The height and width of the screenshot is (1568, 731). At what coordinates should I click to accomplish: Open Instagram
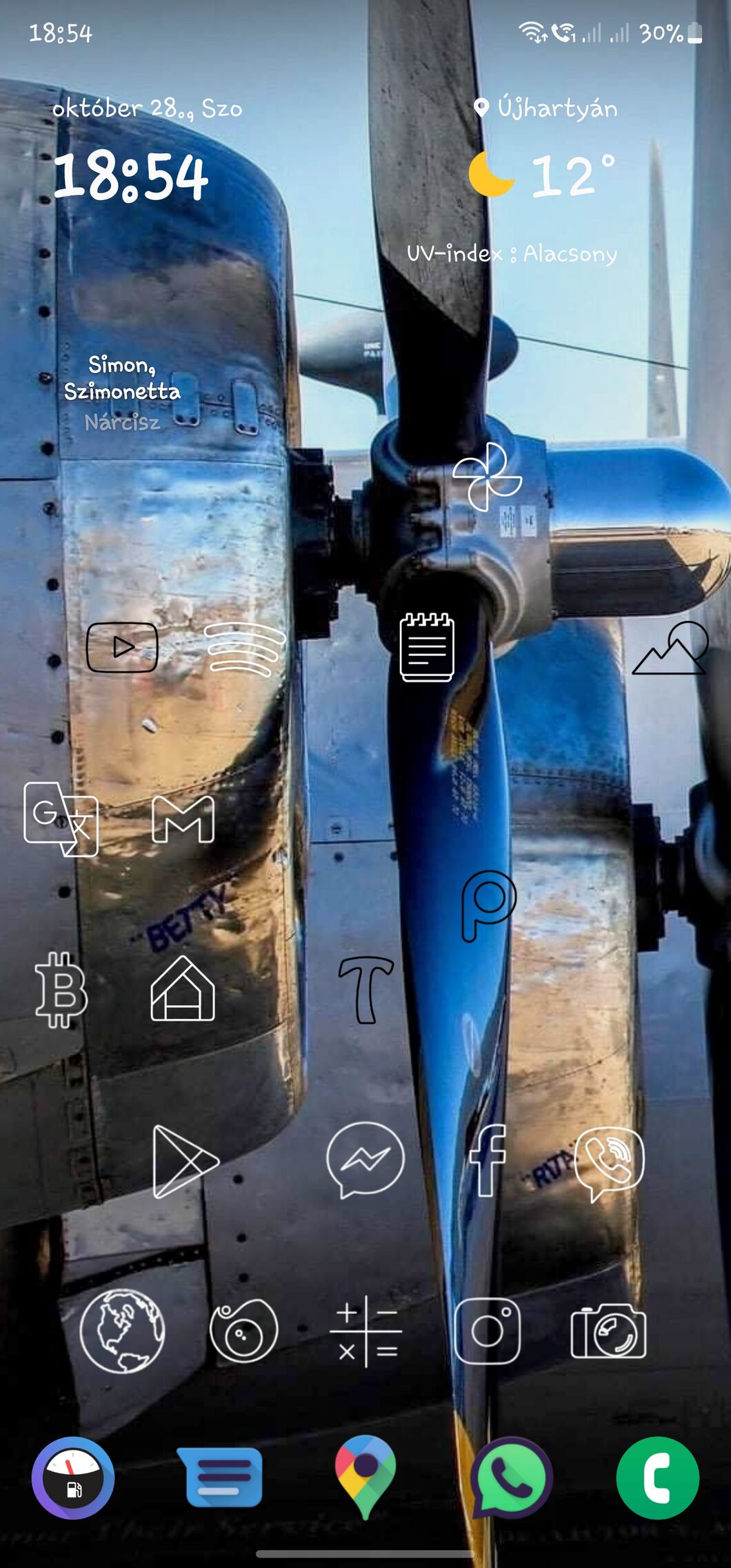coord(488,1331)
